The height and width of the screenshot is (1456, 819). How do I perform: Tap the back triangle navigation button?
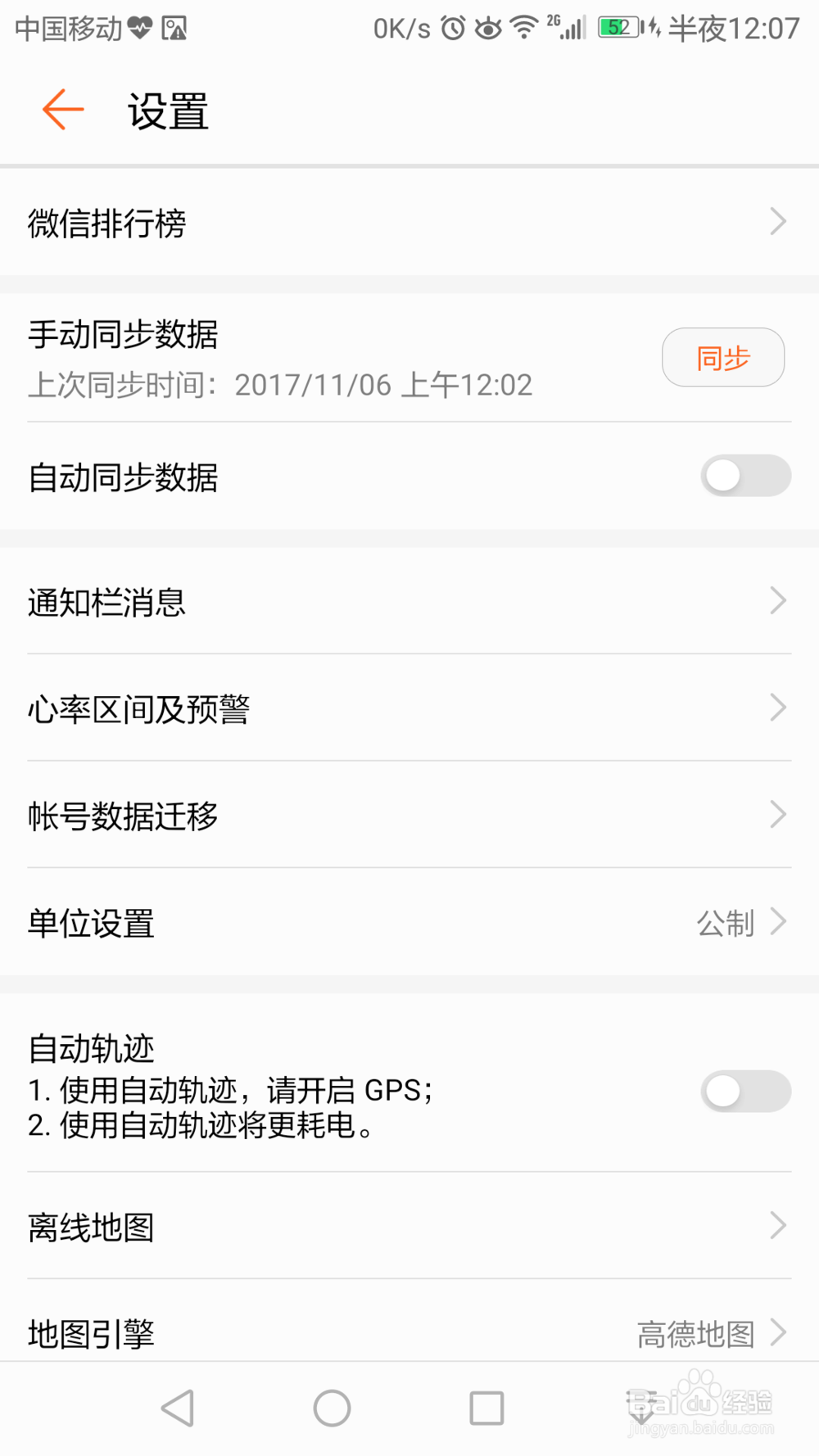click(x=176, y=1406)
